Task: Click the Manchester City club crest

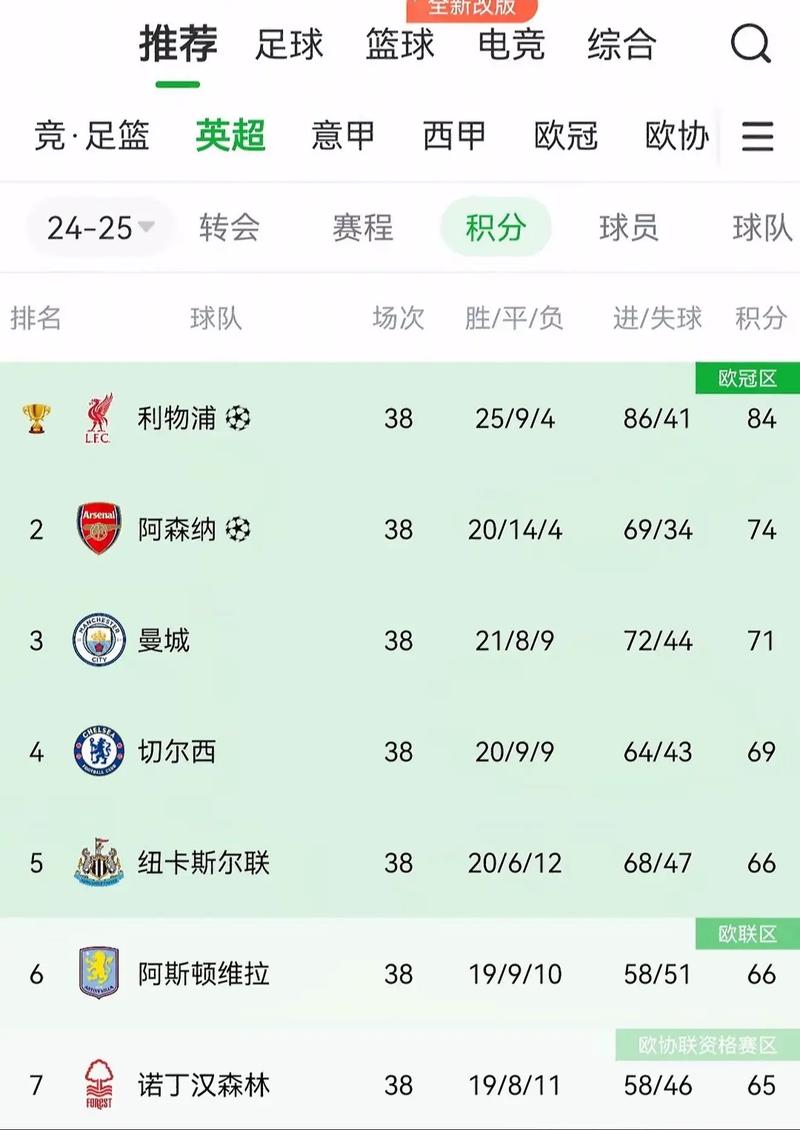Action: tap(96, 641)
